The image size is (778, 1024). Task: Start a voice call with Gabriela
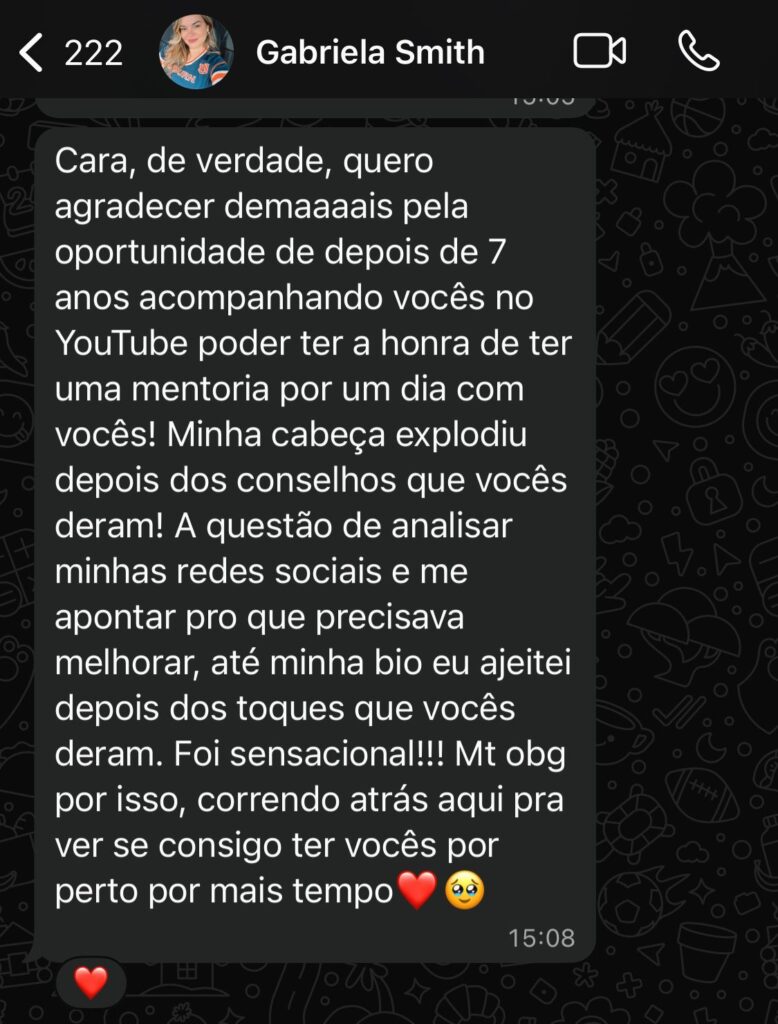(x=698, y=52)
